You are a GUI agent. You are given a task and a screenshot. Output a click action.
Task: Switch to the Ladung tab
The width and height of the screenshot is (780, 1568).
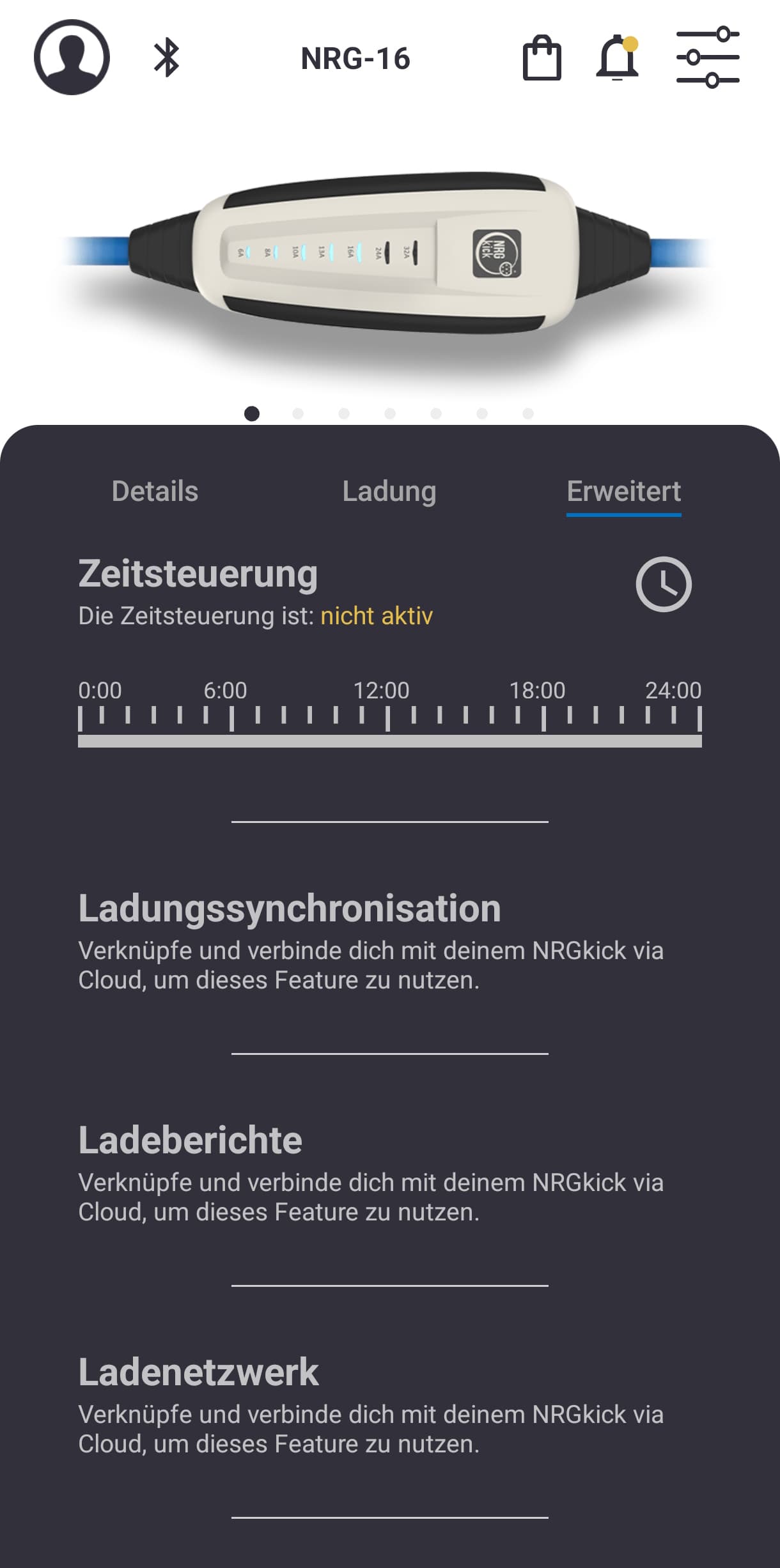(x=389, y=491)
